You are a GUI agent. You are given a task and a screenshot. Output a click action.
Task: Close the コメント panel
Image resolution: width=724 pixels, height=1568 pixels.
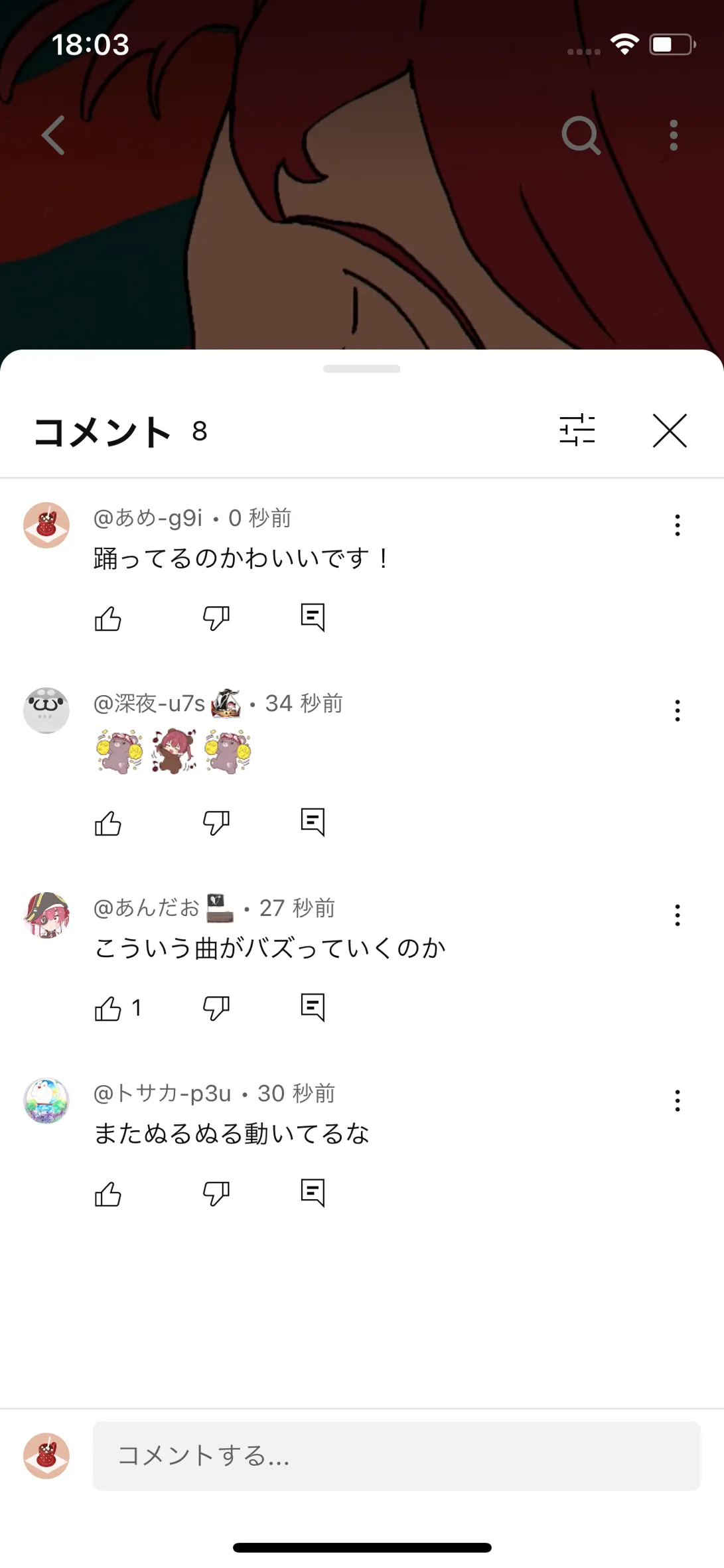(x=670, y=430)
